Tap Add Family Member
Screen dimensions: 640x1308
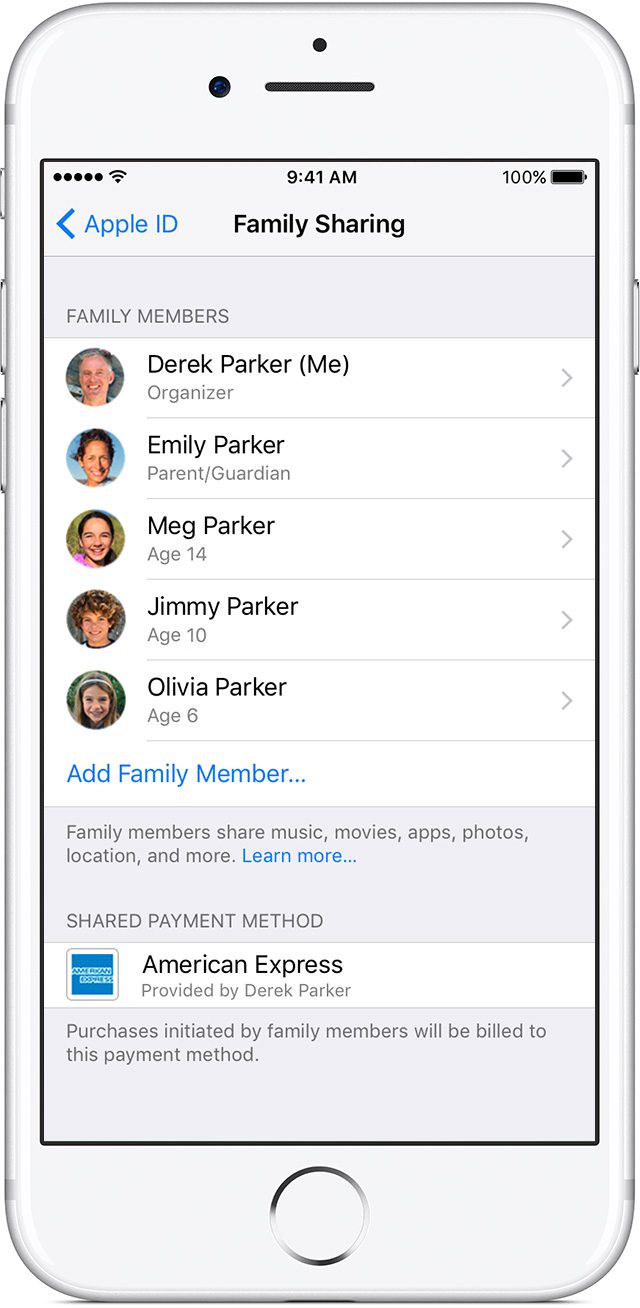pyautogui.click(x=186, y=774)
